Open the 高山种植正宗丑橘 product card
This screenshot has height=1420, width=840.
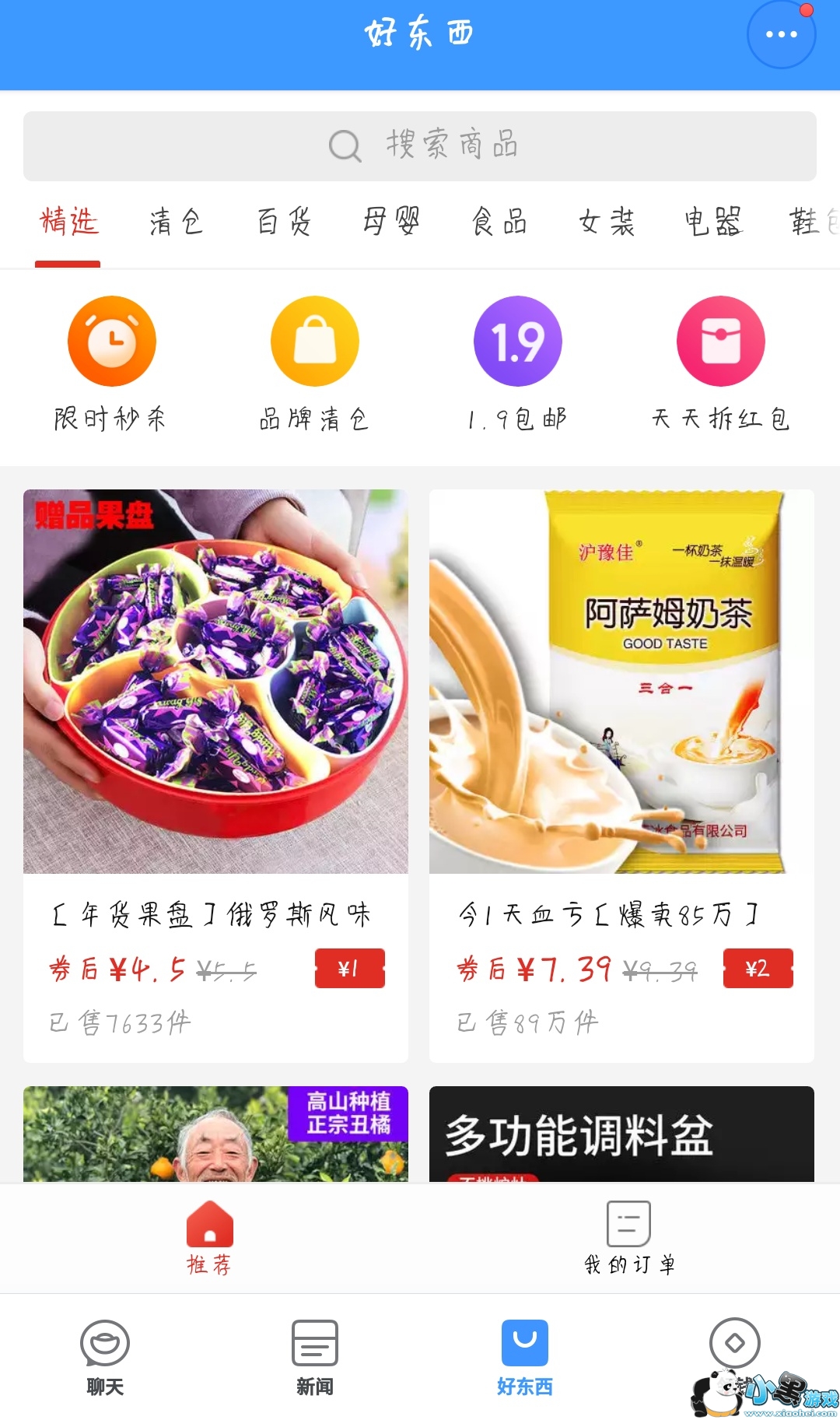[x=215, y=1134]
